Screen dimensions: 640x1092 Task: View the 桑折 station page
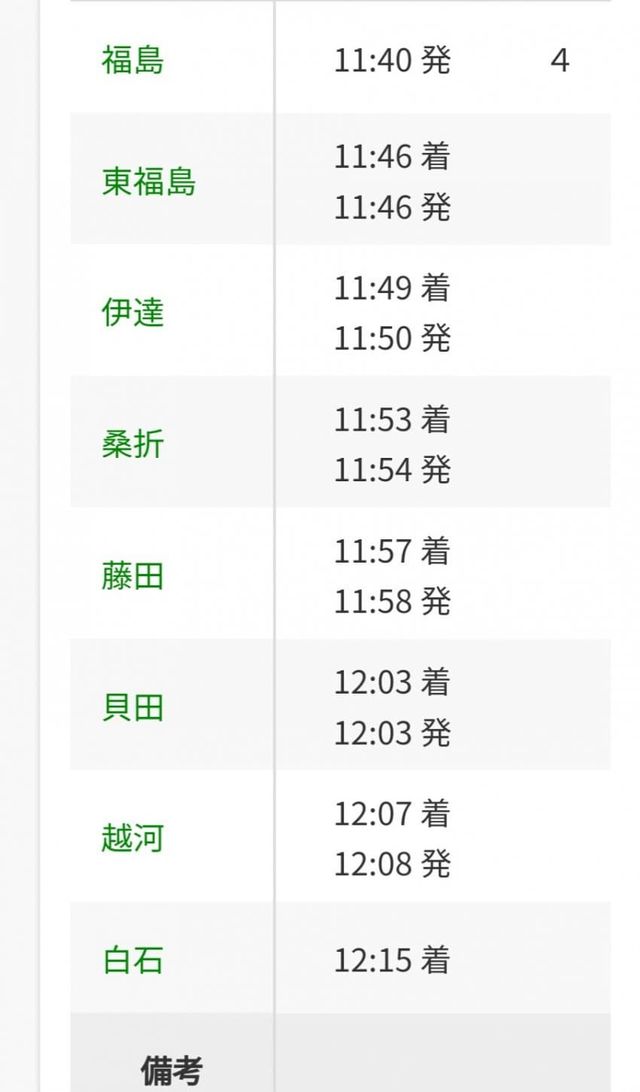[x=132, y=444]
